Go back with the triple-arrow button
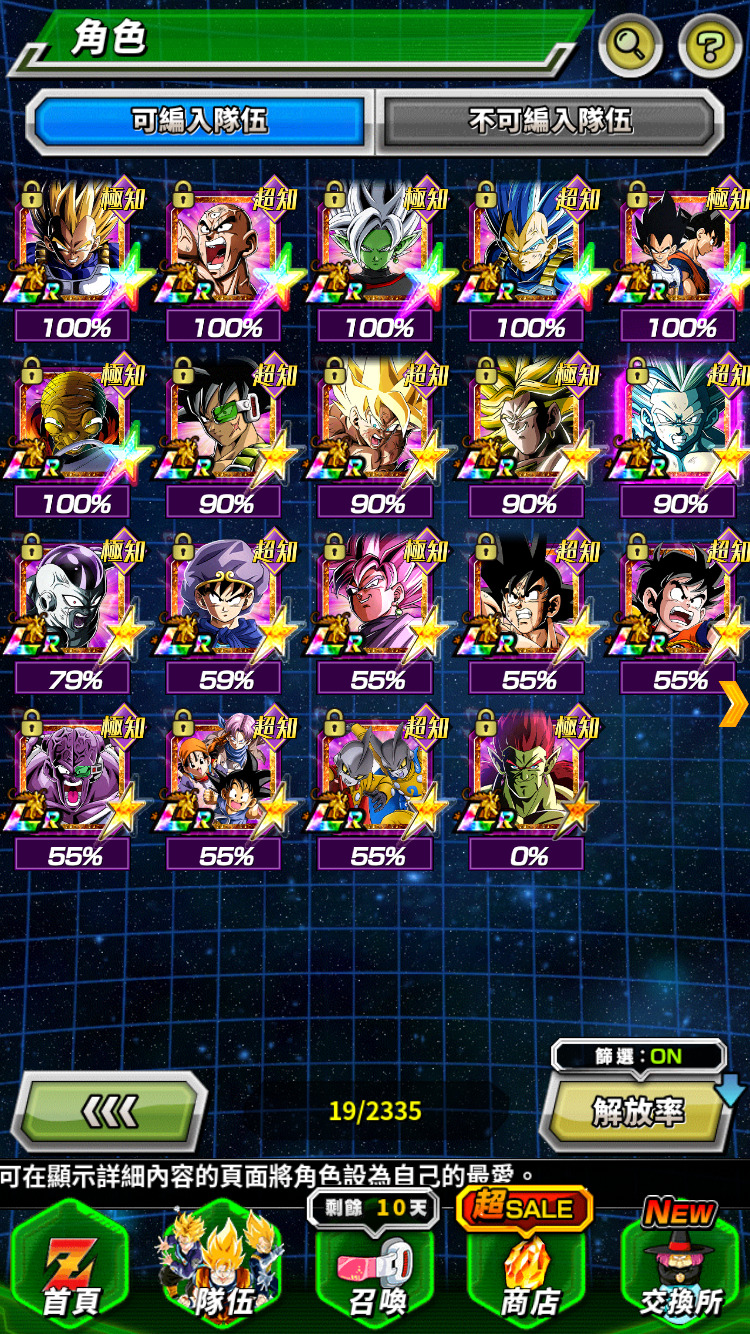Viewport: 750px width, 1334px height. (109, 1111)
